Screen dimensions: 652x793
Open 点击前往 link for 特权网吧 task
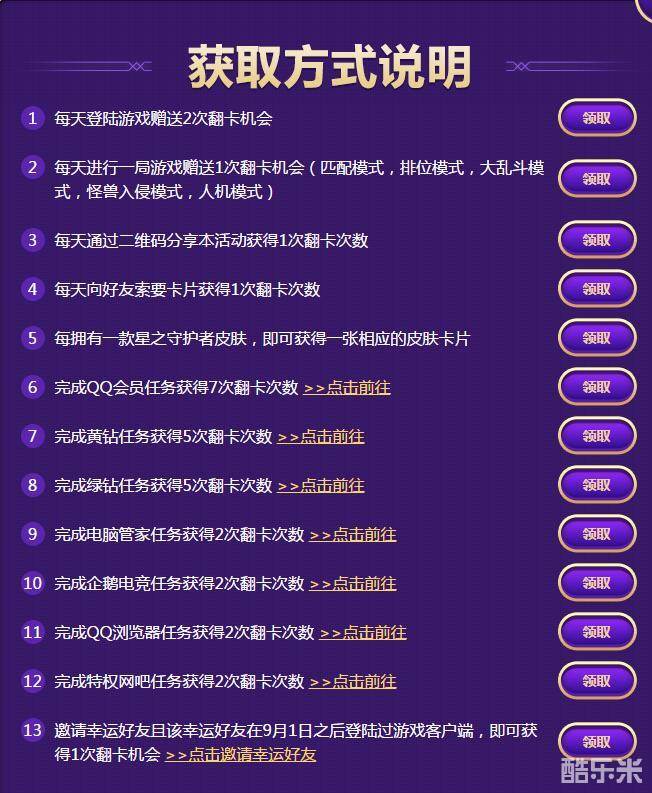[x=353, y=682]
